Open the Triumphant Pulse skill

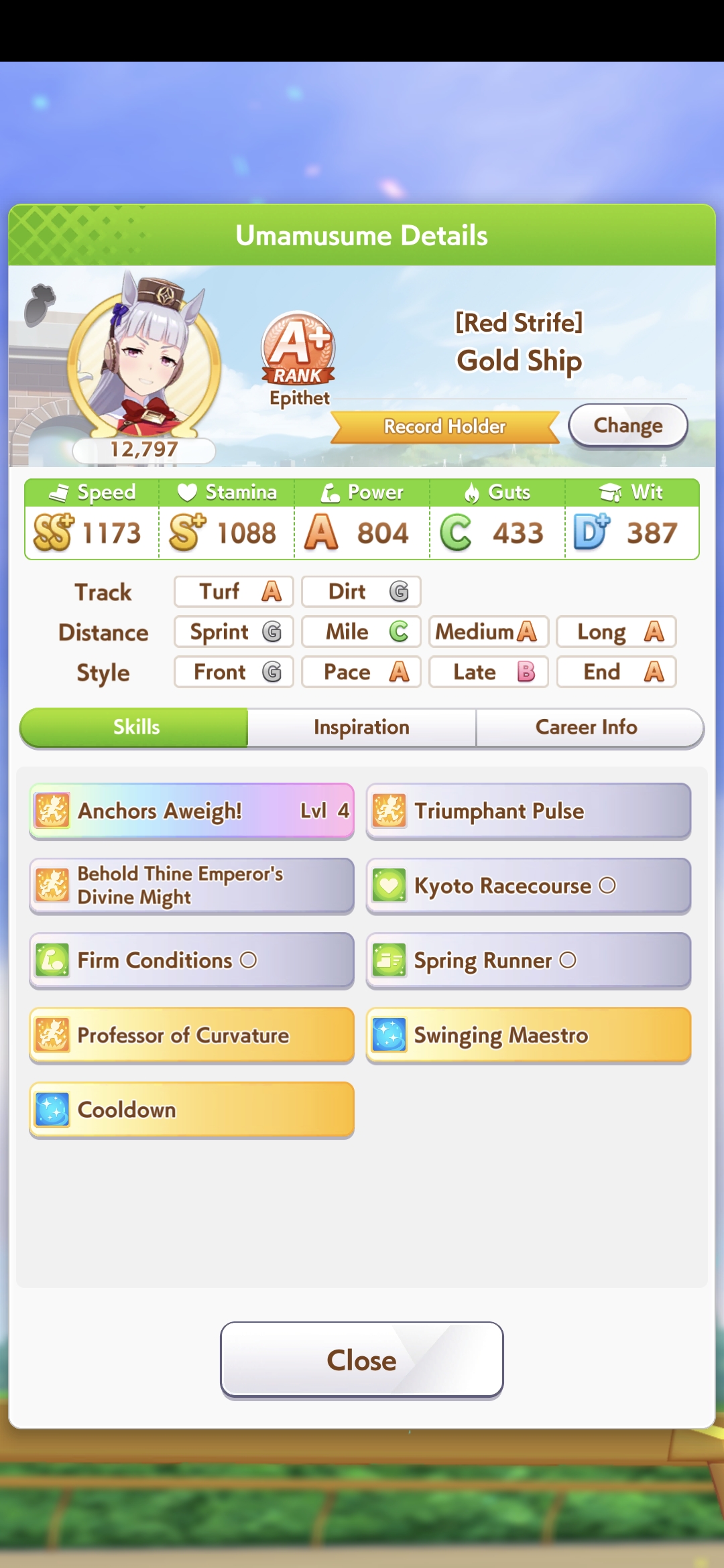(528, 811)
